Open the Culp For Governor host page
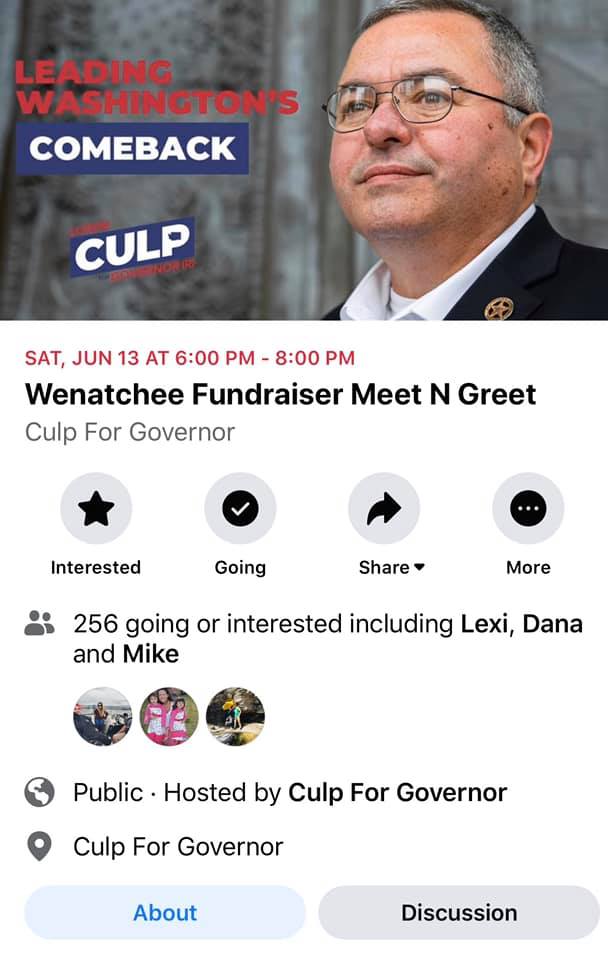Screen dimensions: 608x960 tap(397, 793)
